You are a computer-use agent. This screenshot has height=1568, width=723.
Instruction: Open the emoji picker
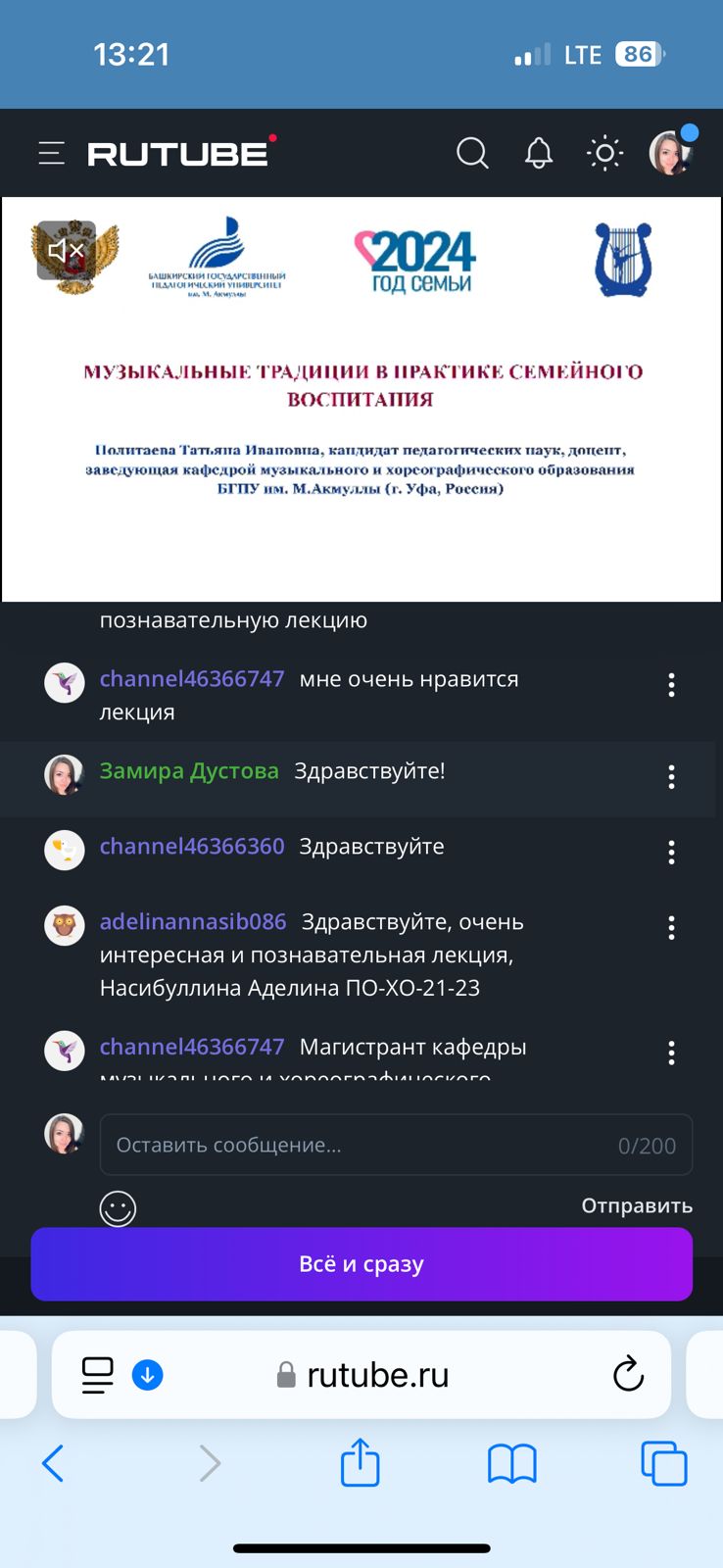(118, 1208)
